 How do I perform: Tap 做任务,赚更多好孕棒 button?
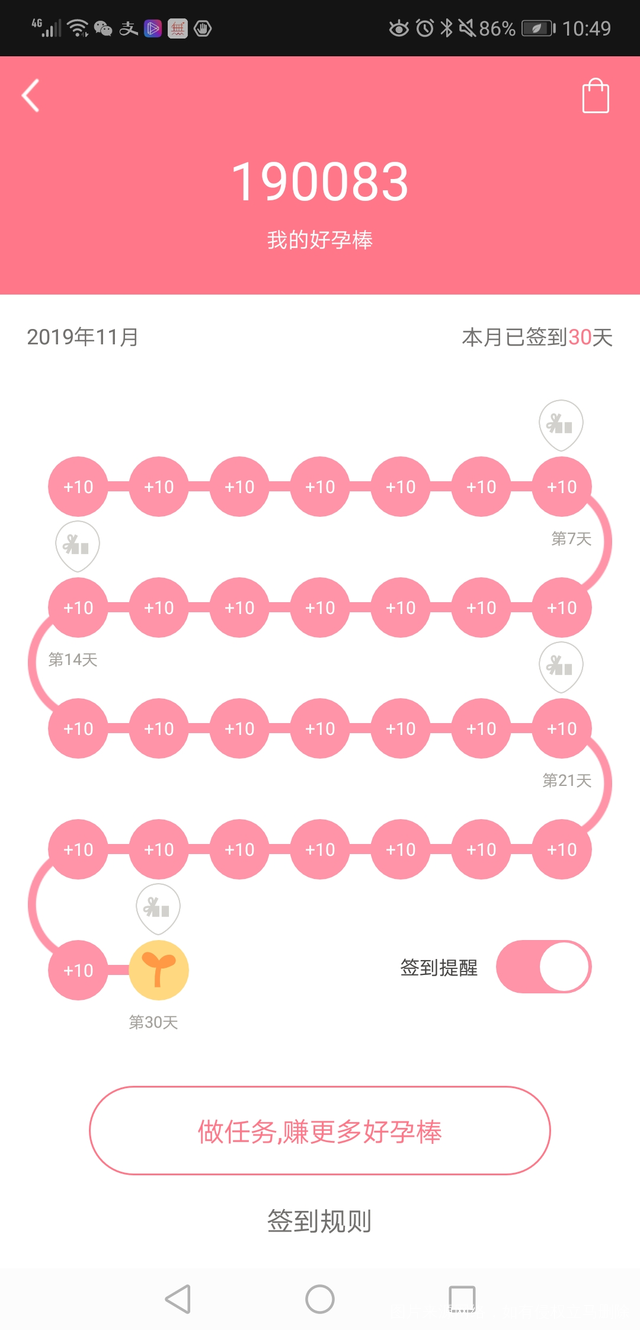click(x=320, y=1131)
